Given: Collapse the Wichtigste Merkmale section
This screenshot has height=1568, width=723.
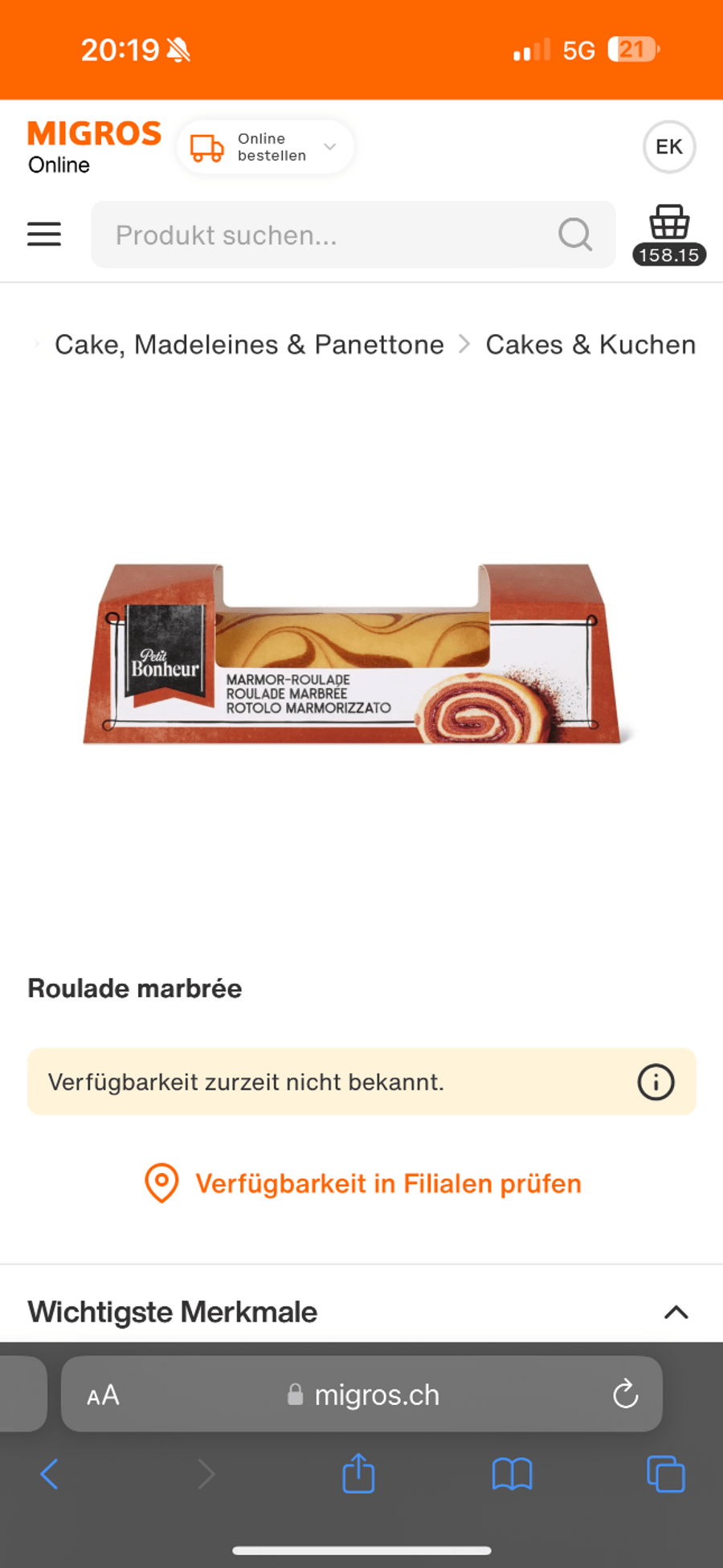Looking at the screenshot, I should 676,1312.
